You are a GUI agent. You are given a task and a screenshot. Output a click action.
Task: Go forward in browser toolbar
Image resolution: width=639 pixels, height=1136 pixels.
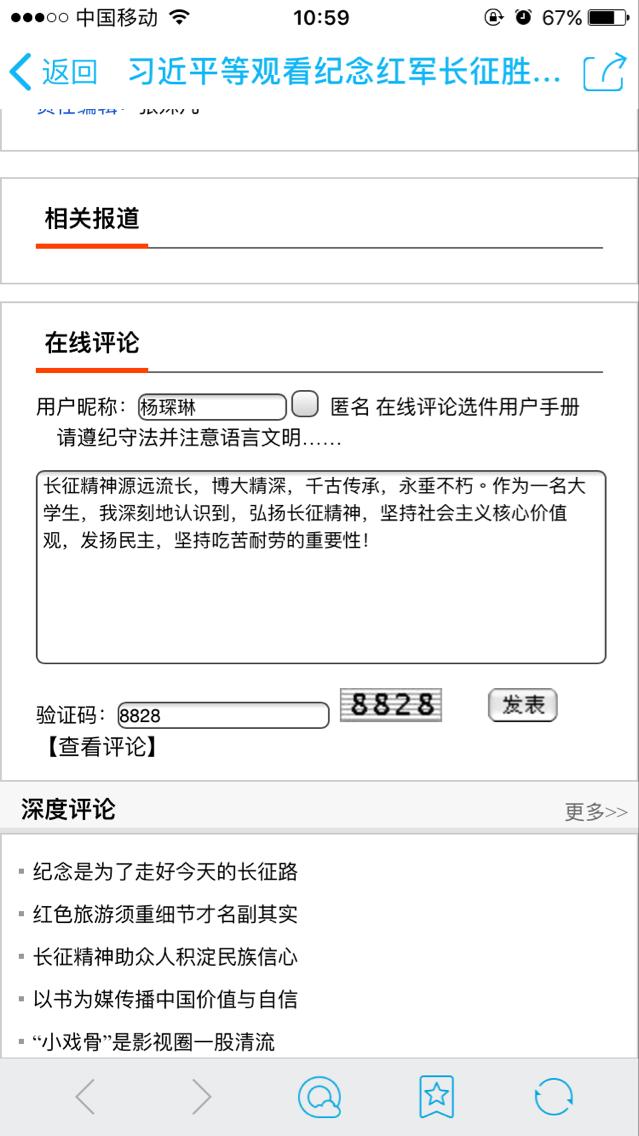pos(202,1097)
